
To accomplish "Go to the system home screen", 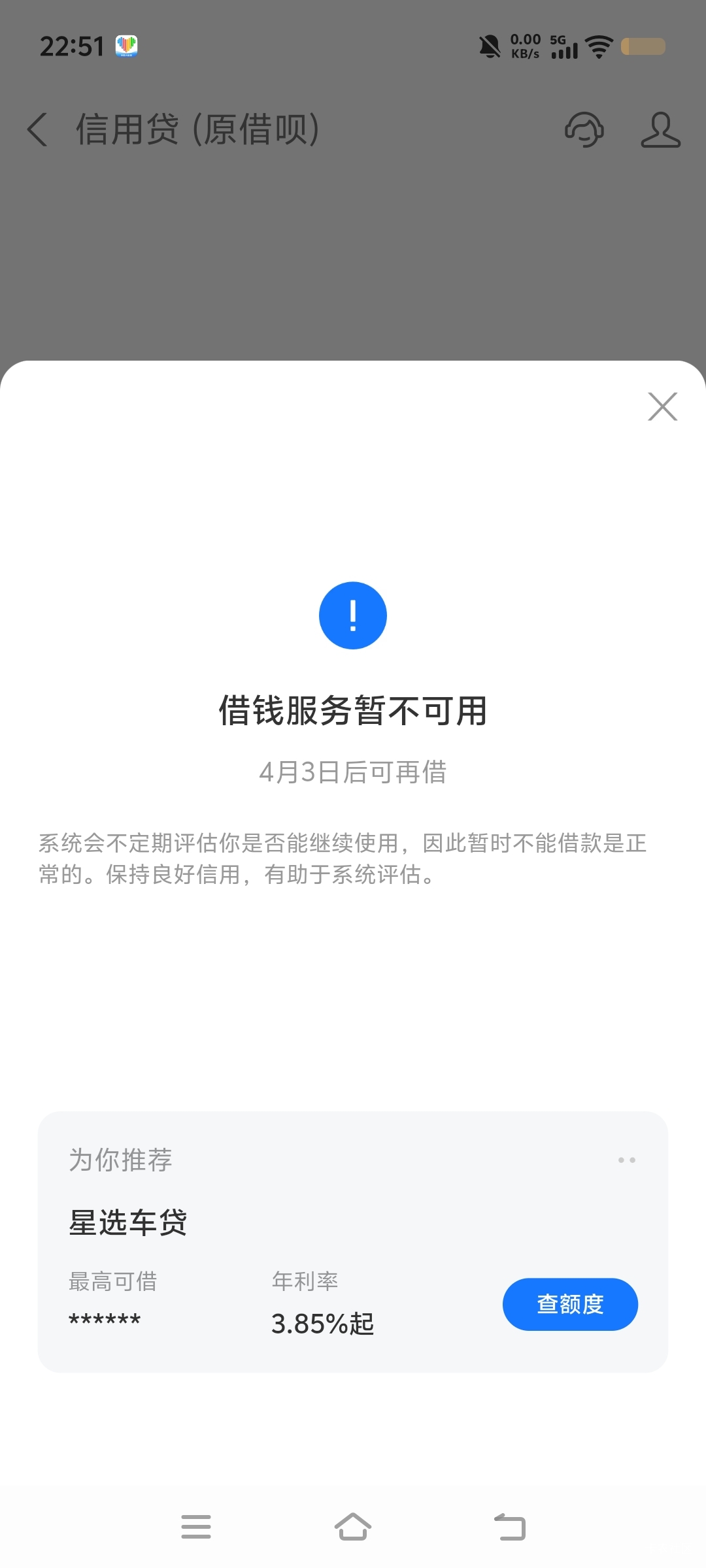I will (353, 1527).
